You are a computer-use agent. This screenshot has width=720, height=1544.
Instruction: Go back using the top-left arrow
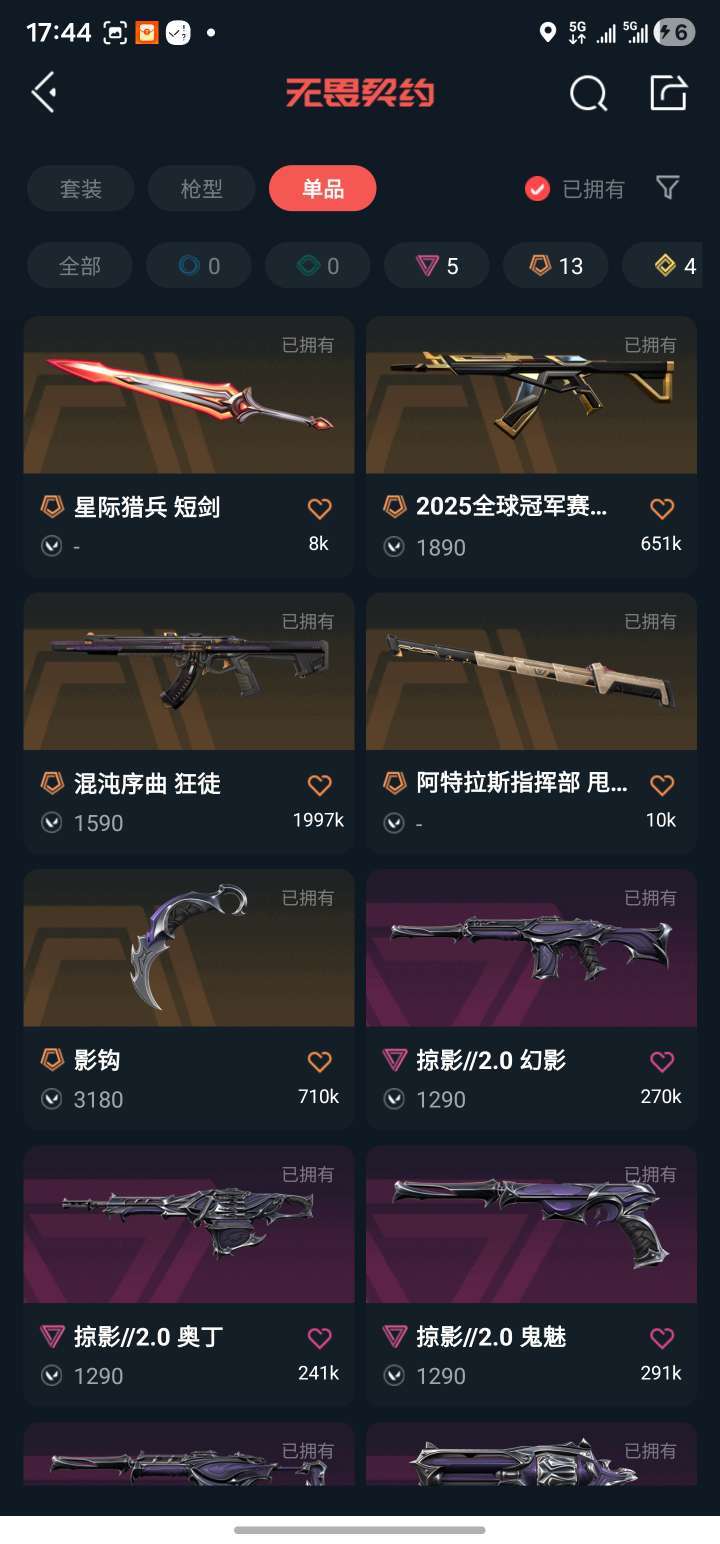[44, 93]
